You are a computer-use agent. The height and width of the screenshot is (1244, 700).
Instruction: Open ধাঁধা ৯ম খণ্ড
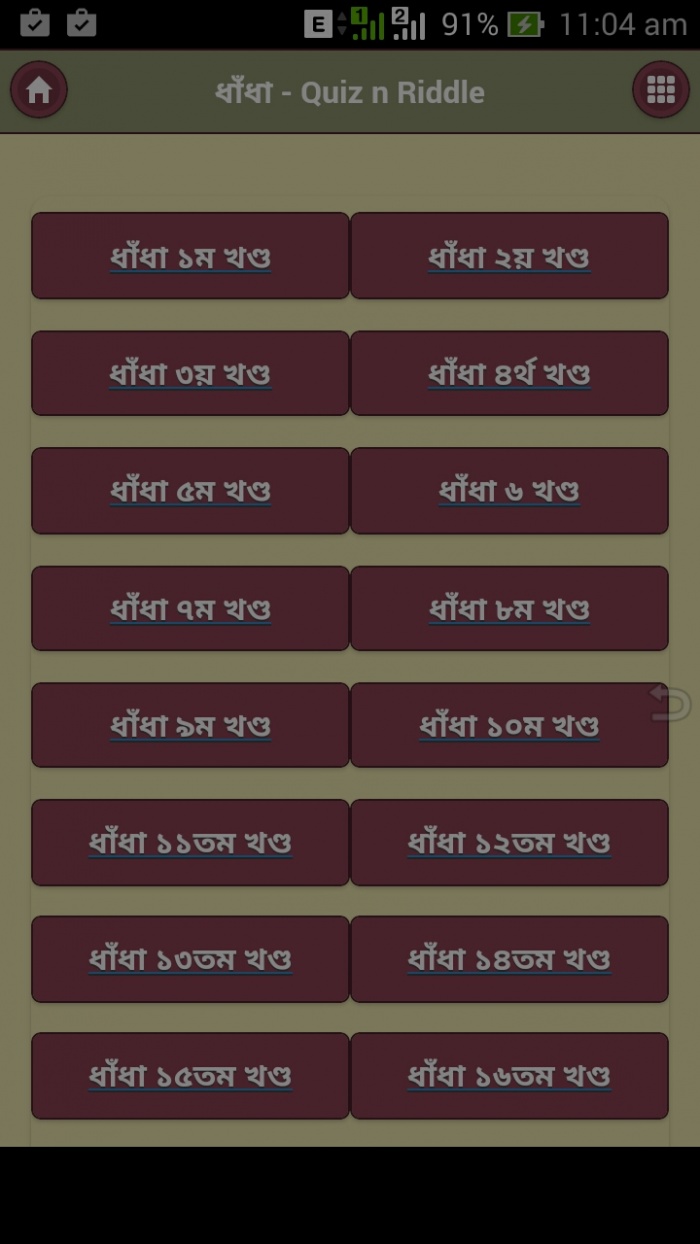click(x=190, y=725)
